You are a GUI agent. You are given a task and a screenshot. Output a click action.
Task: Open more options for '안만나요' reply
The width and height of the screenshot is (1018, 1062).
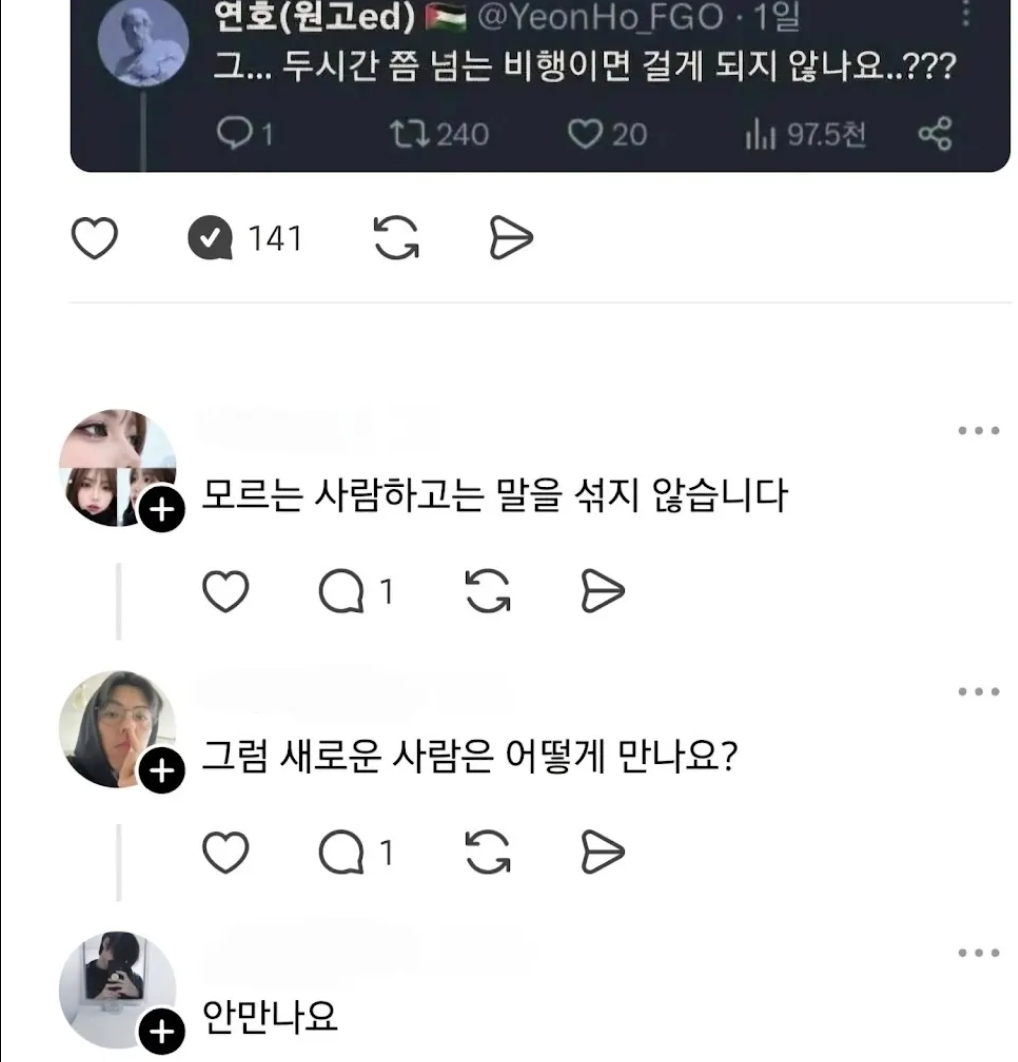978,953
